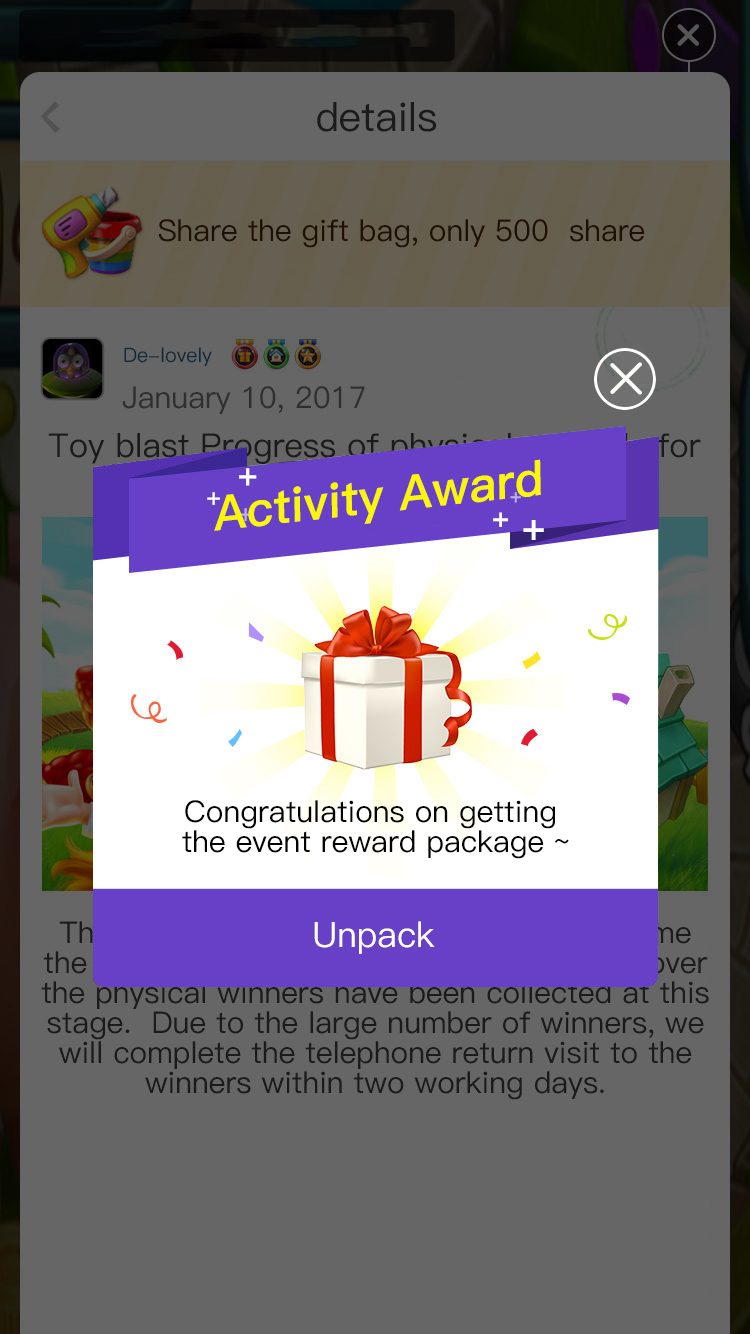Go back from the details page

click(52, 118)
